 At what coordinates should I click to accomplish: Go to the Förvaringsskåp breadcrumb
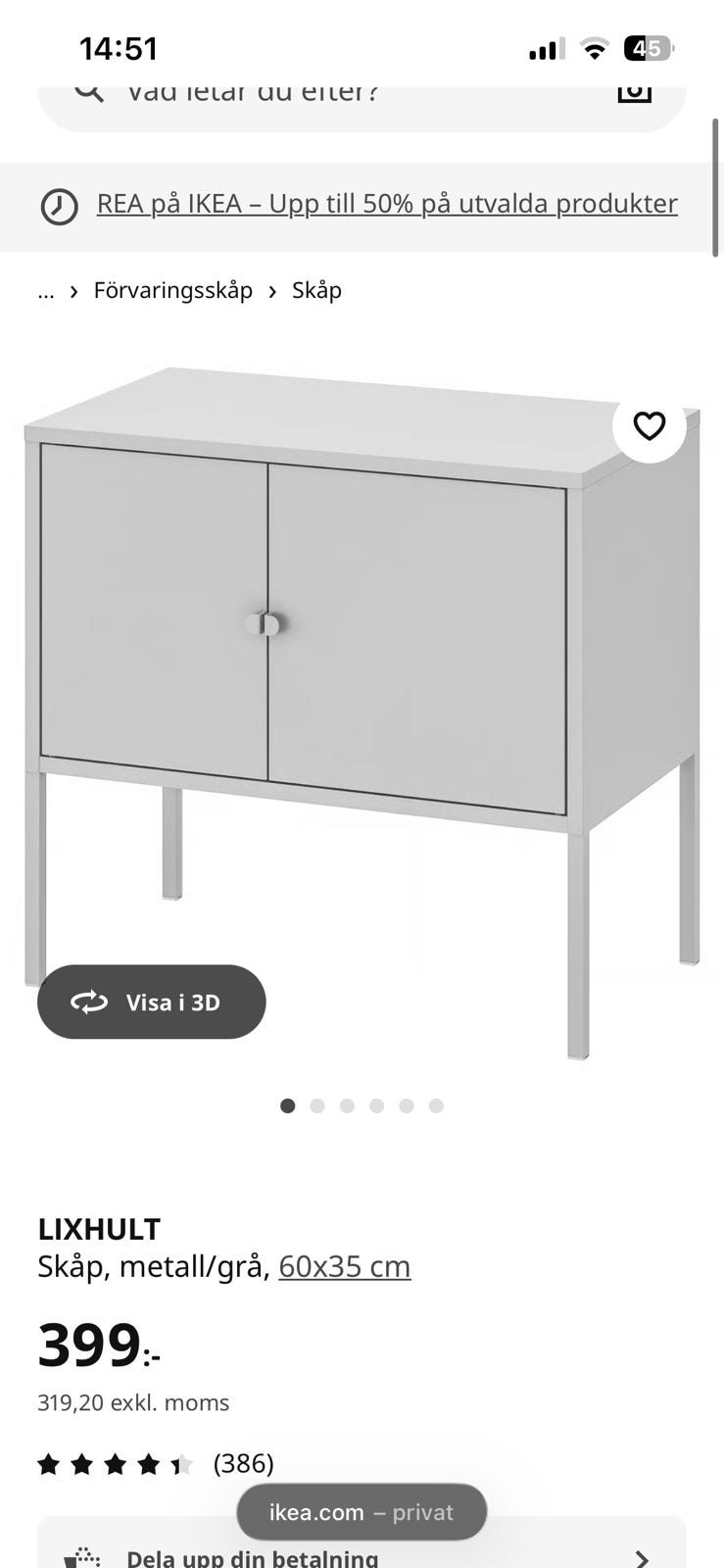coord(172,290)
